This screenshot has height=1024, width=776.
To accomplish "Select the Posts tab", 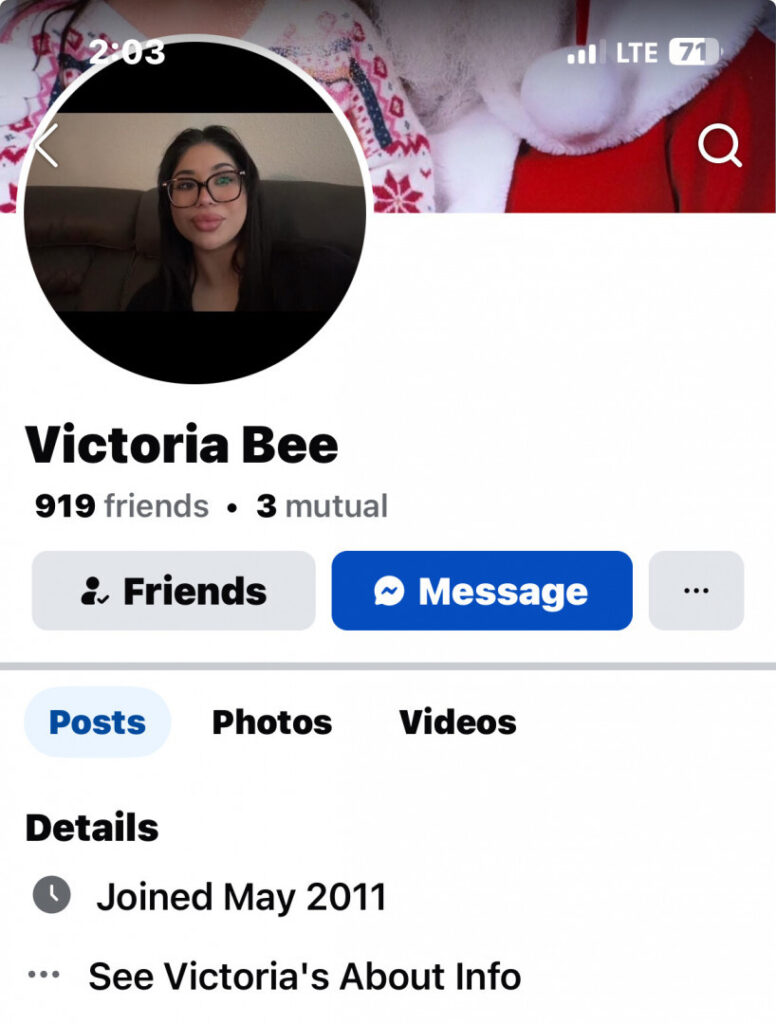I will click(x=97, y=722).
